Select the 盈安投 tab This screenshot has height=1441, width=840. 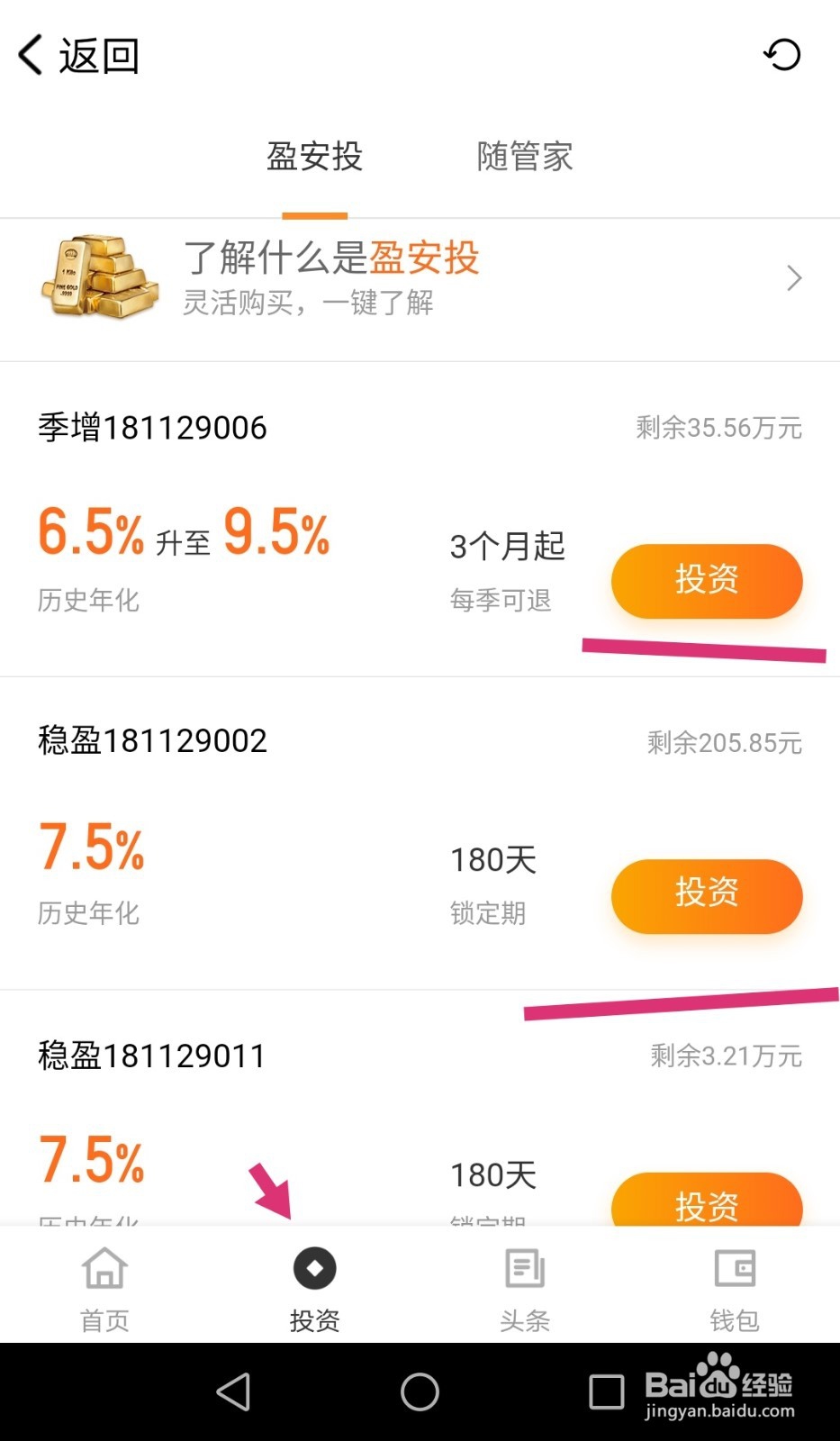314,157
